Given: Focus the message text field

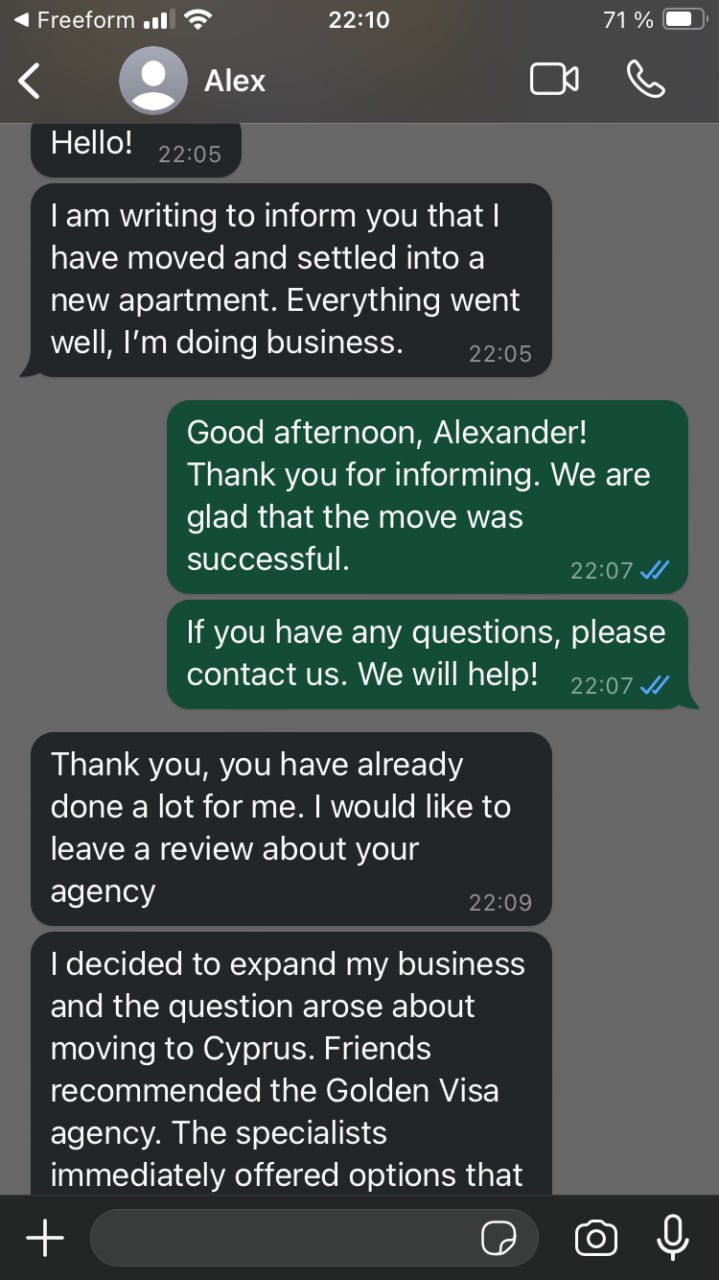Looking at the screenshot, I should coord(280,1239).
